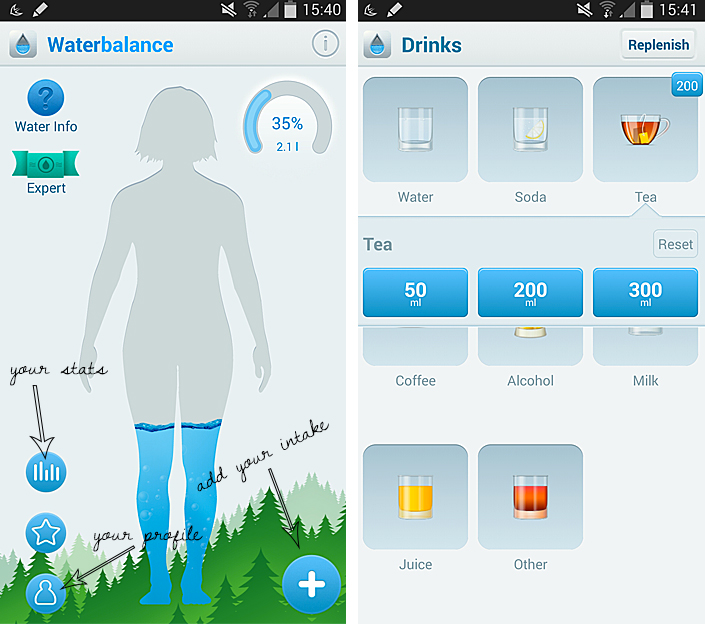Open your profile button

click(46, 594)
